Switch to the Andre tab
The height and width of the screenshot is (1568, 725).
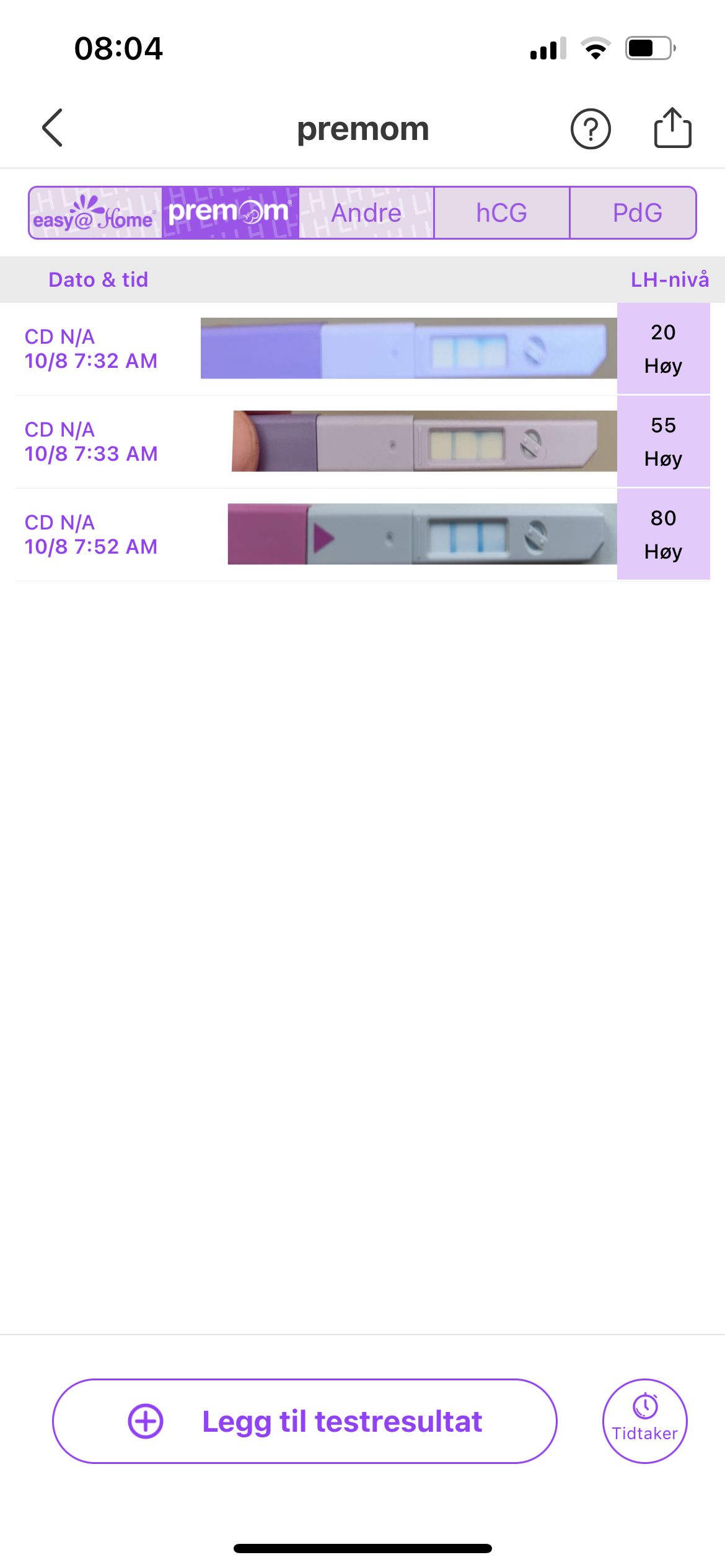pos(366,213)
